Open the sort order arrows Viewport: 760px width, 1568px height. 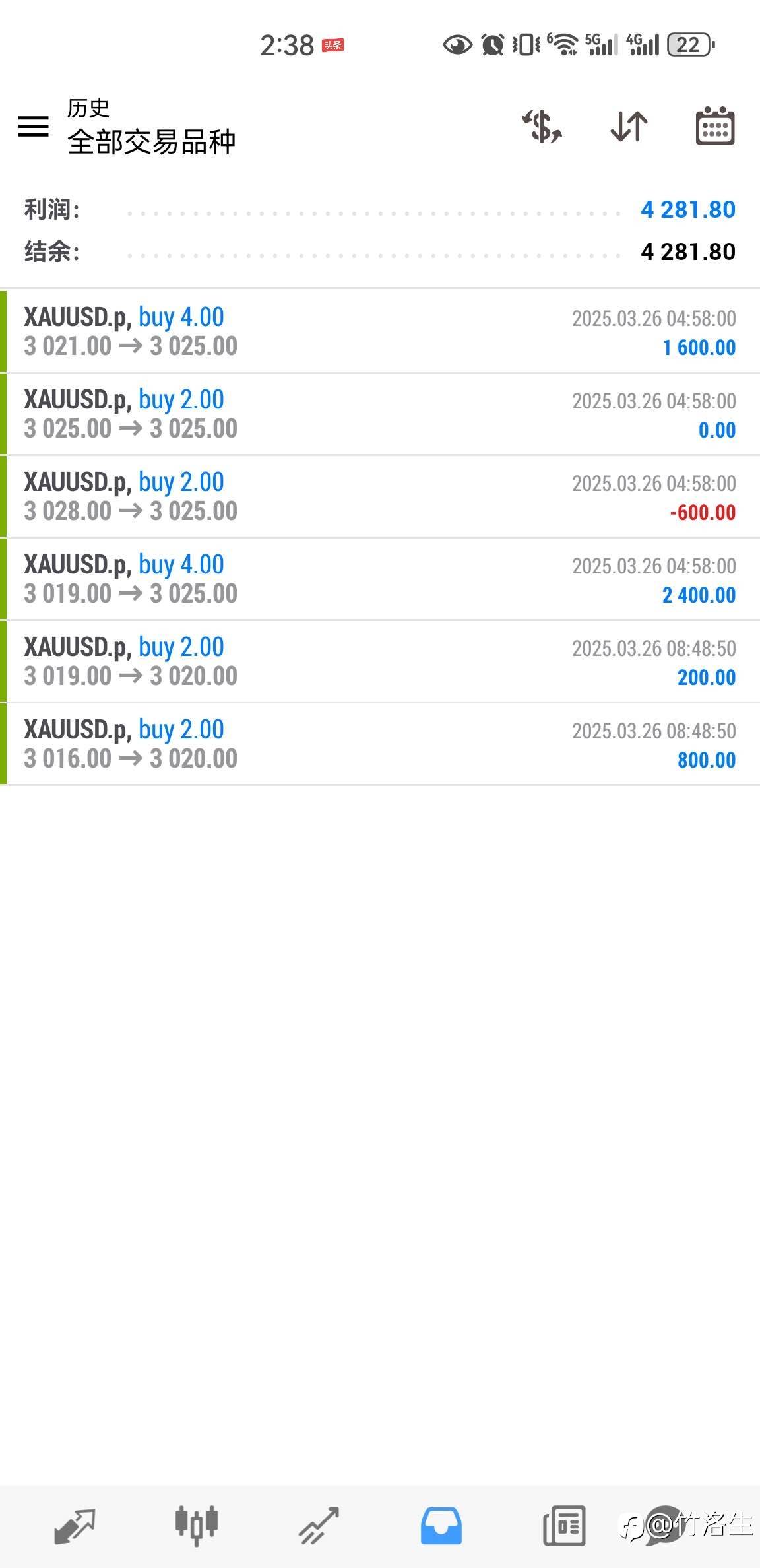[x=629, y=126]
